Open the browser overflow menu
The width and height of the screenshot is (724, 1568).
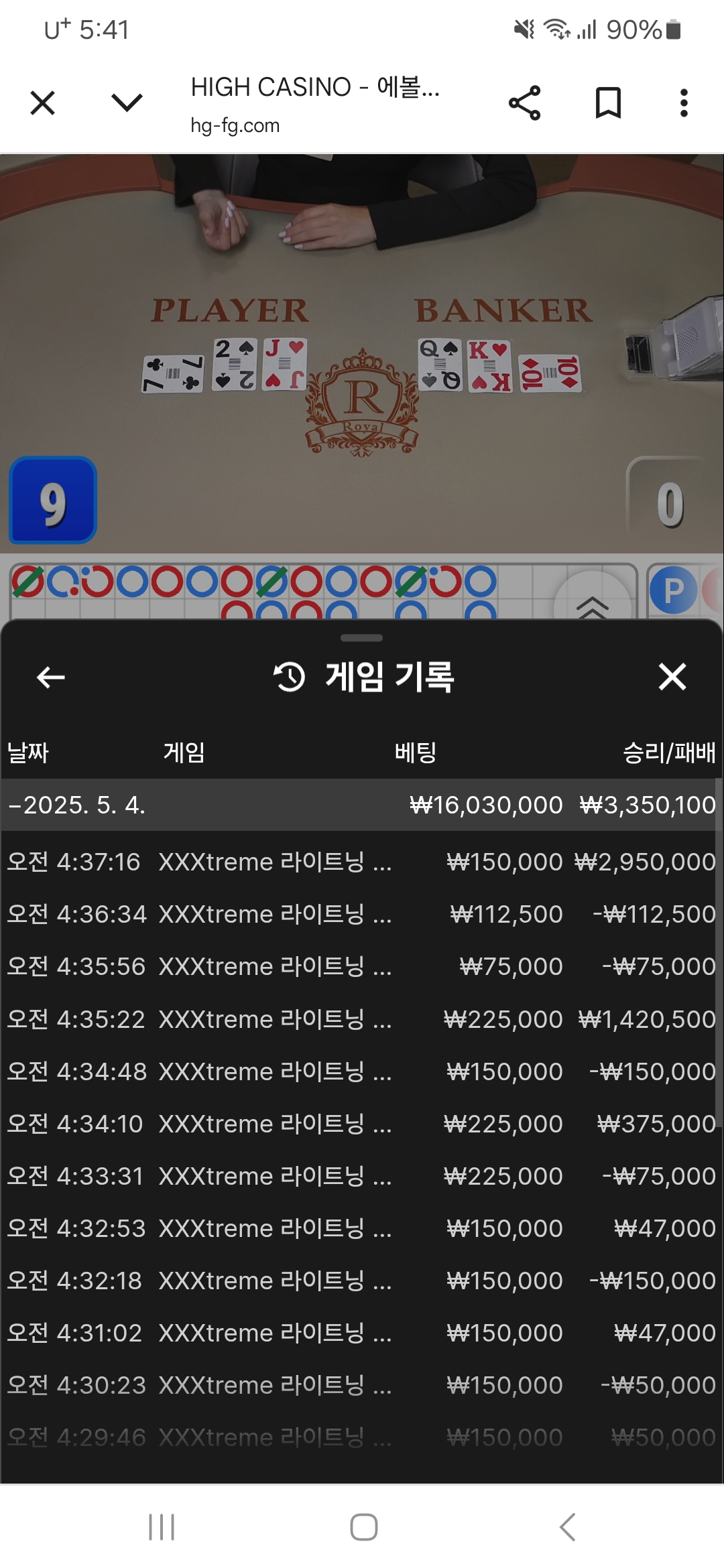coord(683,103)
